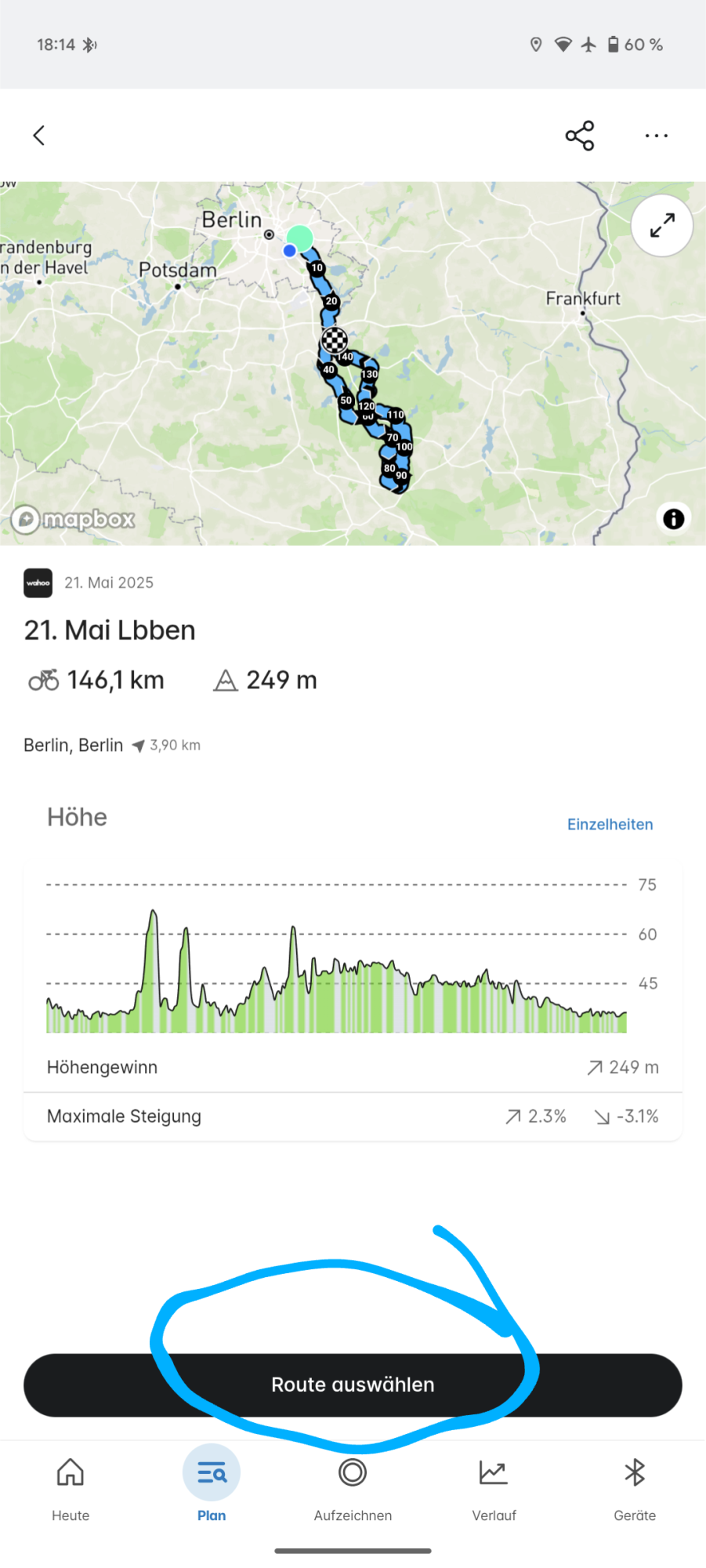
Task: Go back using the top-left arrow
Action: point(39,136)
